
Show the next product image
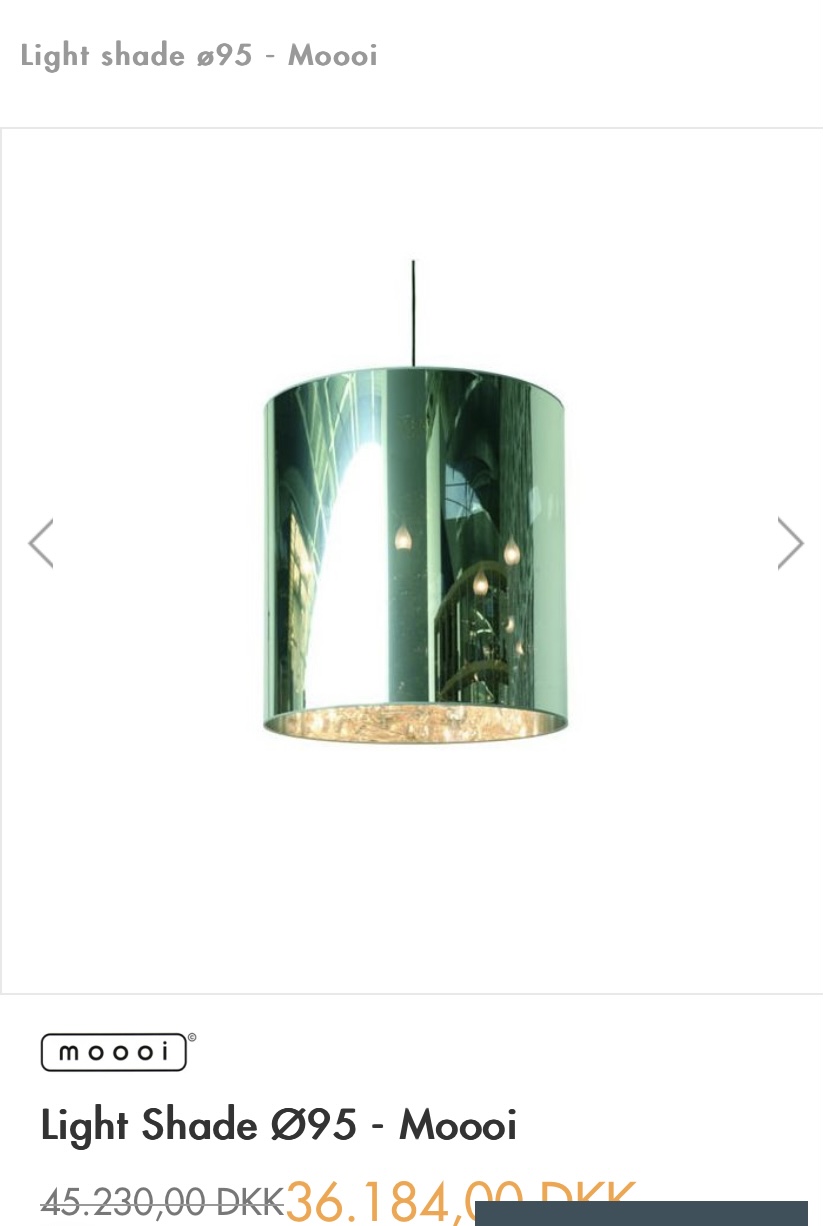pos(790,544)
